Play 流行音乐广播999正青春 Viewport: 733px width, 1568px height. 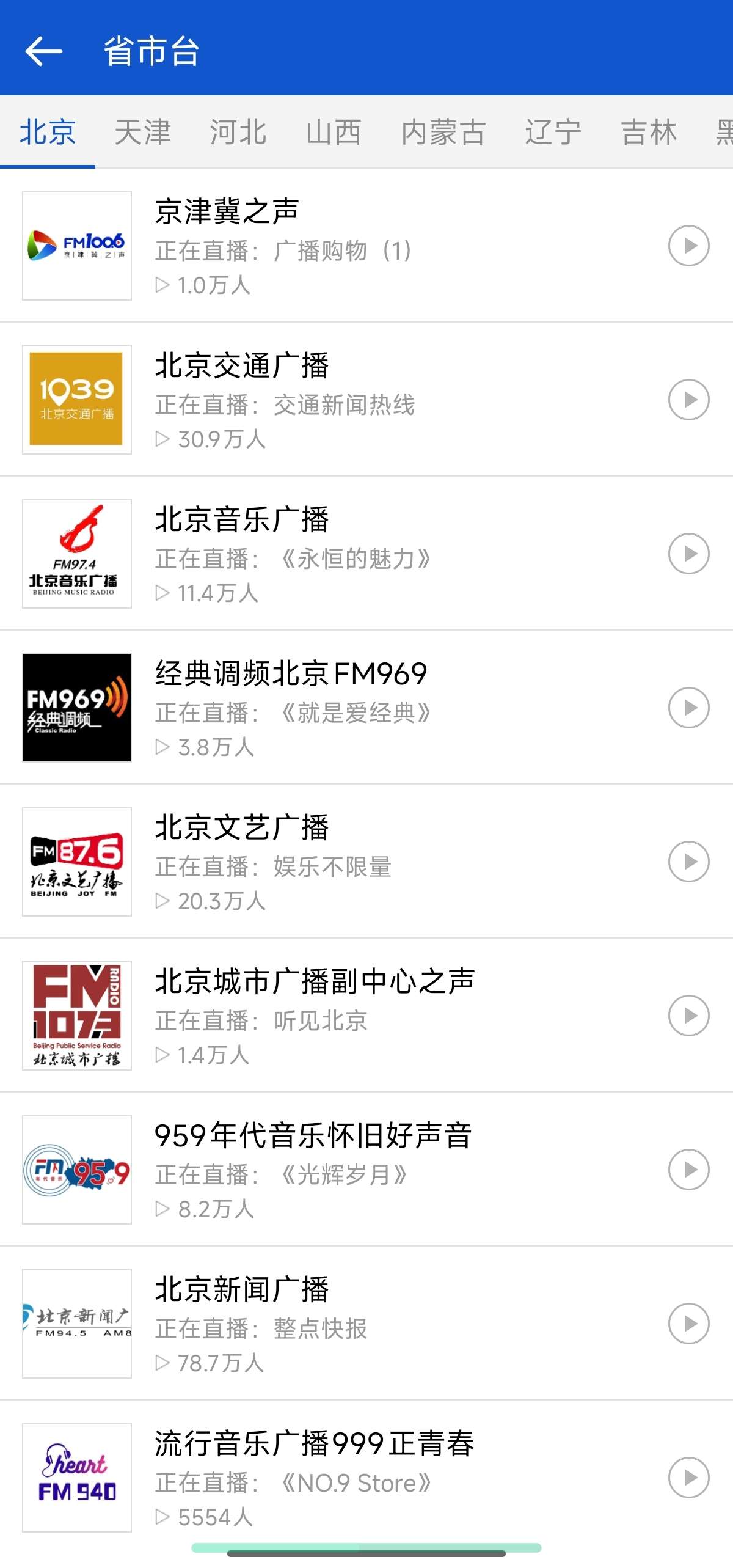(x=688, y=1478)
